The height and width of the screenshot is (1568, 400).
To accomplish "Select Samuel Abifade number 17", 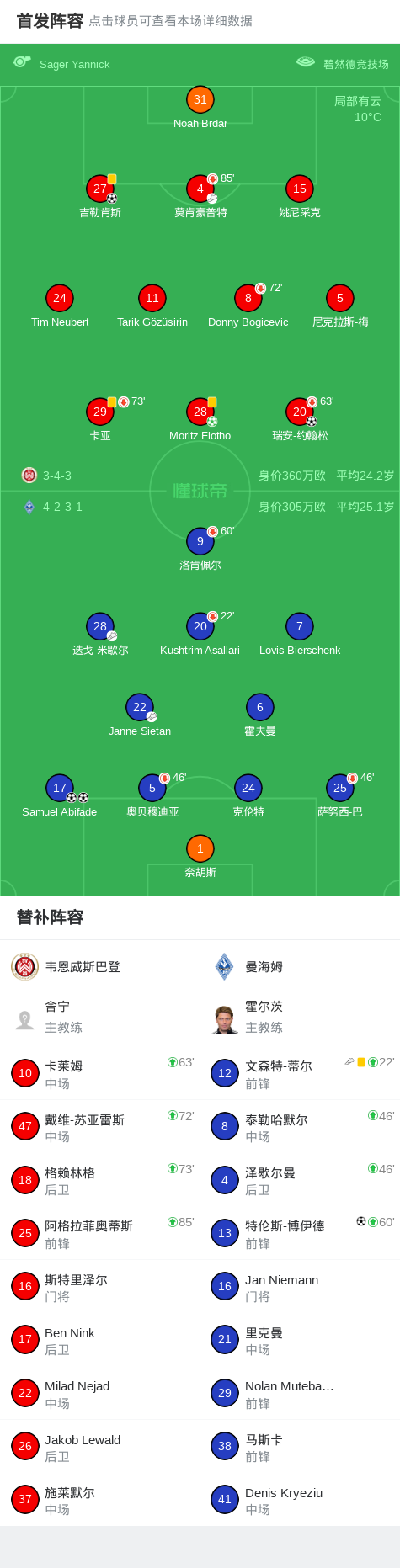I will pos(60,796).
